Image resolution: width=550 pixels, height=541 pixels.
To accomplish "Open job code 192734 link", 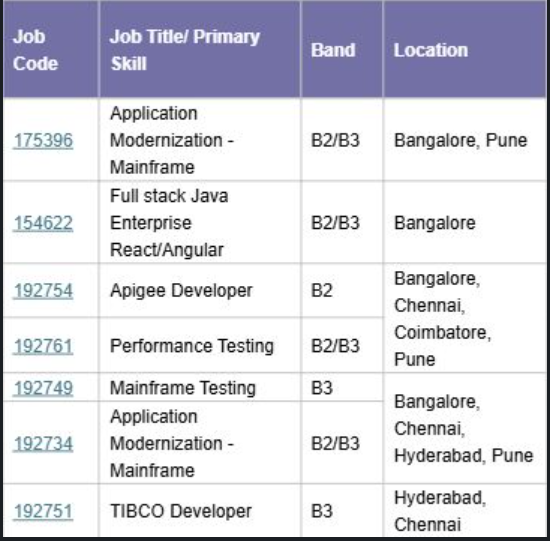I will (43, 444).
